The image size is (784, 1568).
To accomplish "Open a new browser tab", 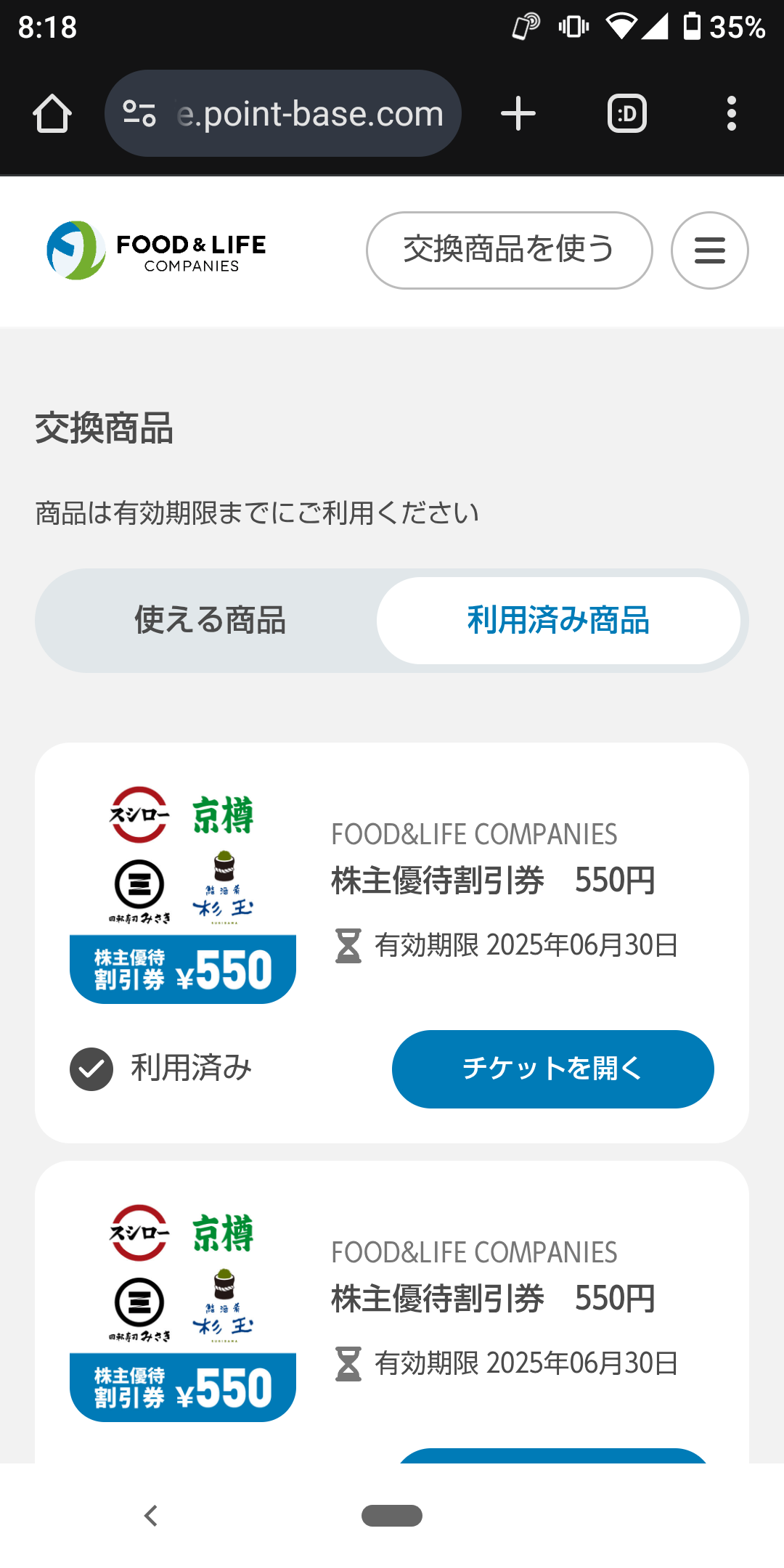I will pyautogui.click(x=518, y=114).
